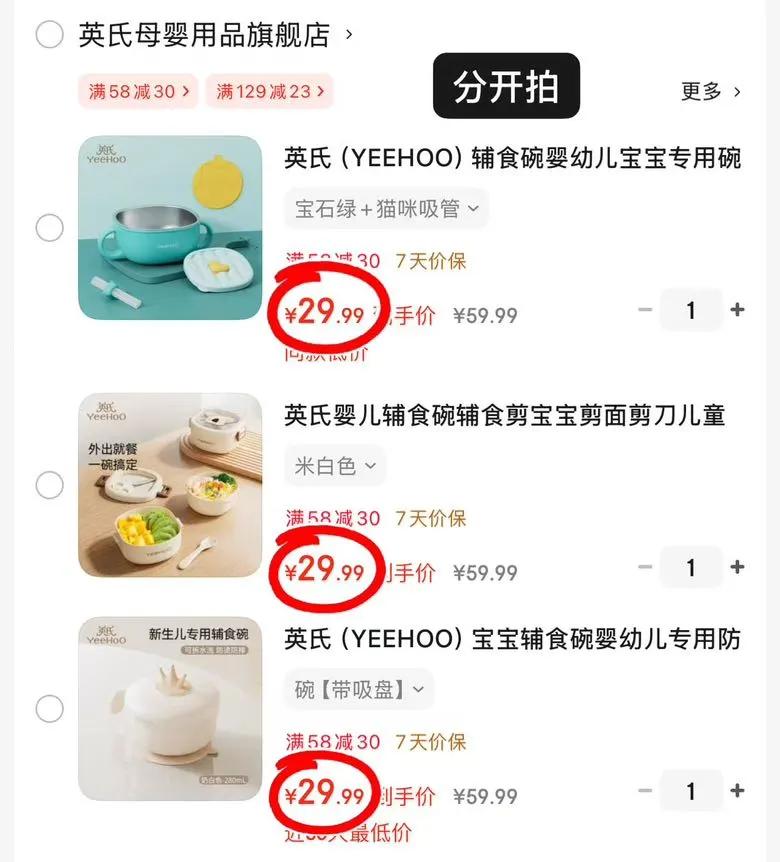Open the 外出就餐一碗搞定 product image
780x862 pixels.
170,486
